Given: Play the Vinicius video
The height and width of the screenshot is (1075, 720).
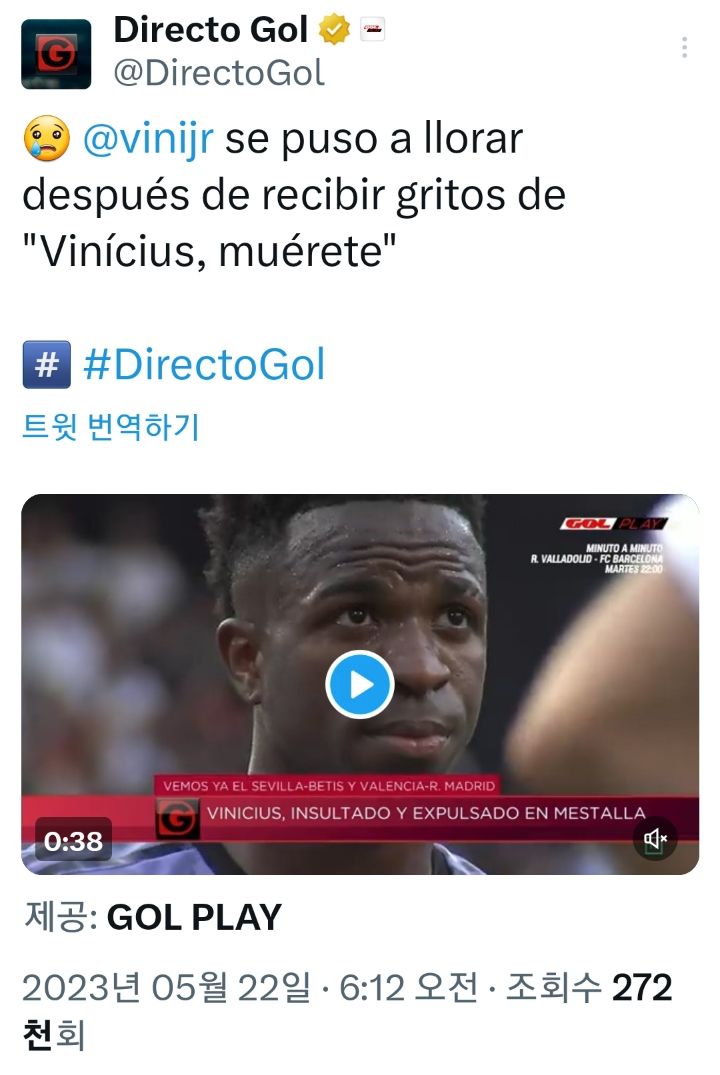Looking at the screenshot, I should 360,685.
